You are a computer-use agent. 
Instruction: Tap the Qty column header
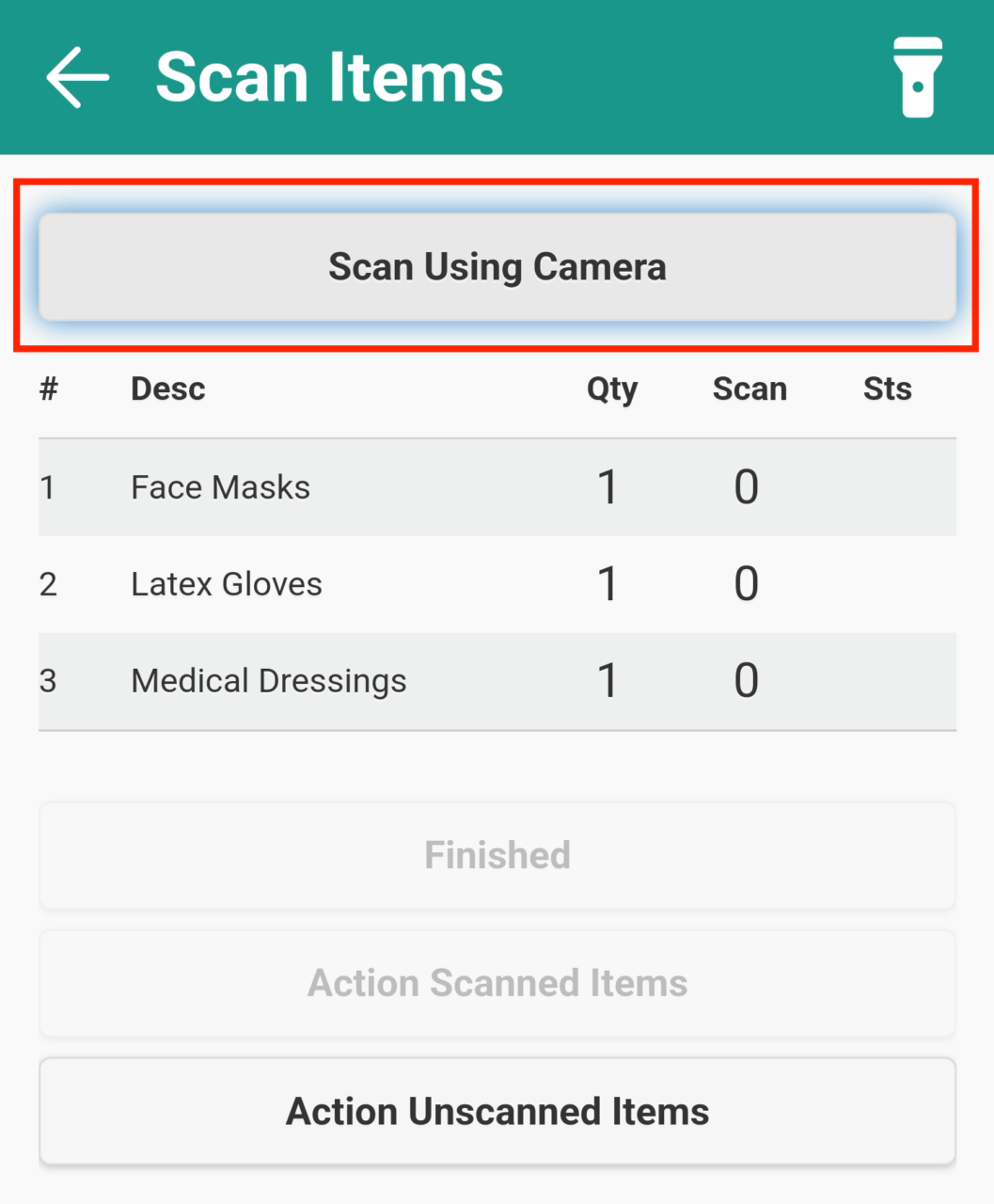pyautogui.click(x=612, y=388)
